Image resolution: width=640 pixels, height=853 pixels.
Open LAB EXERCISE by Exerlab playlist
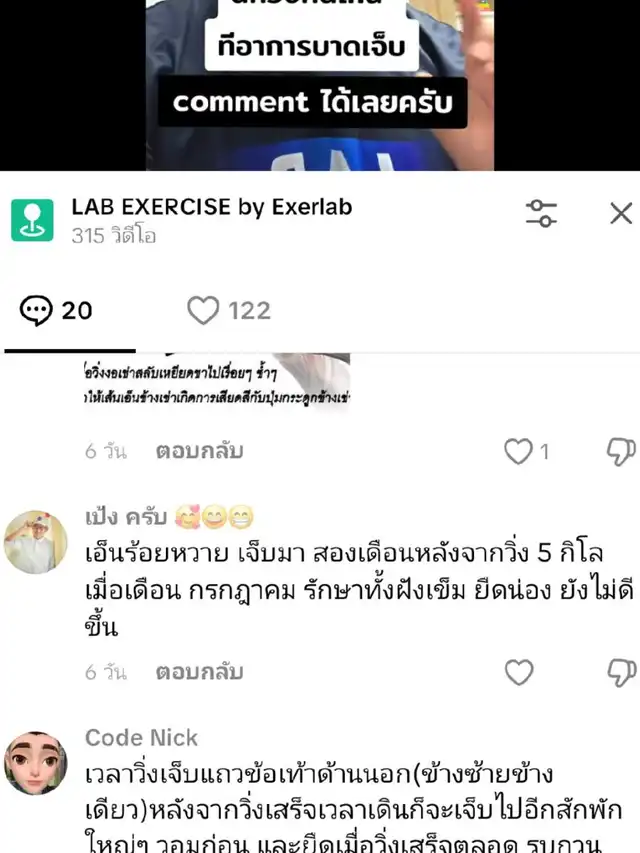[x=211, y=208]
